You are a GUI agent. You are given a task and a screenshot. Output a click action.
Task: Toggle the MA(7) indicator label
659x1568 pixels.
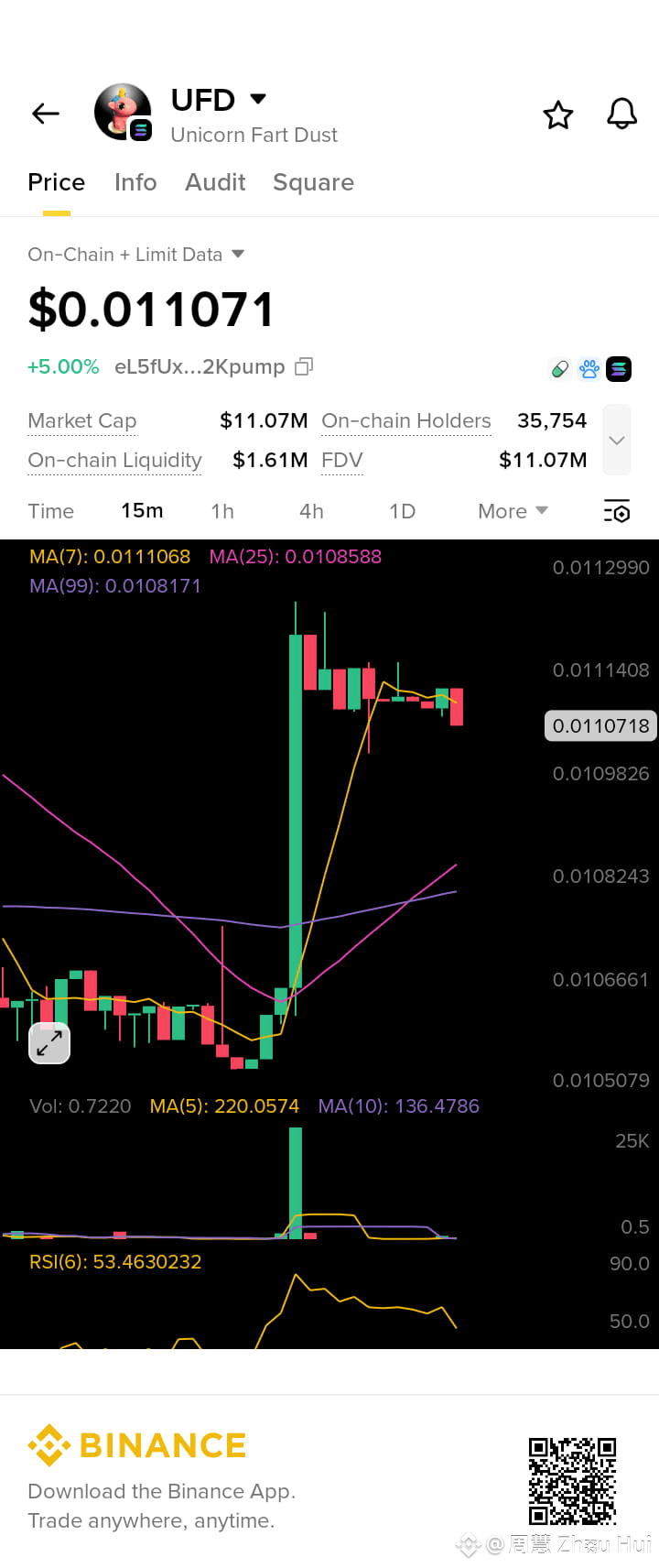pos(109,556)
